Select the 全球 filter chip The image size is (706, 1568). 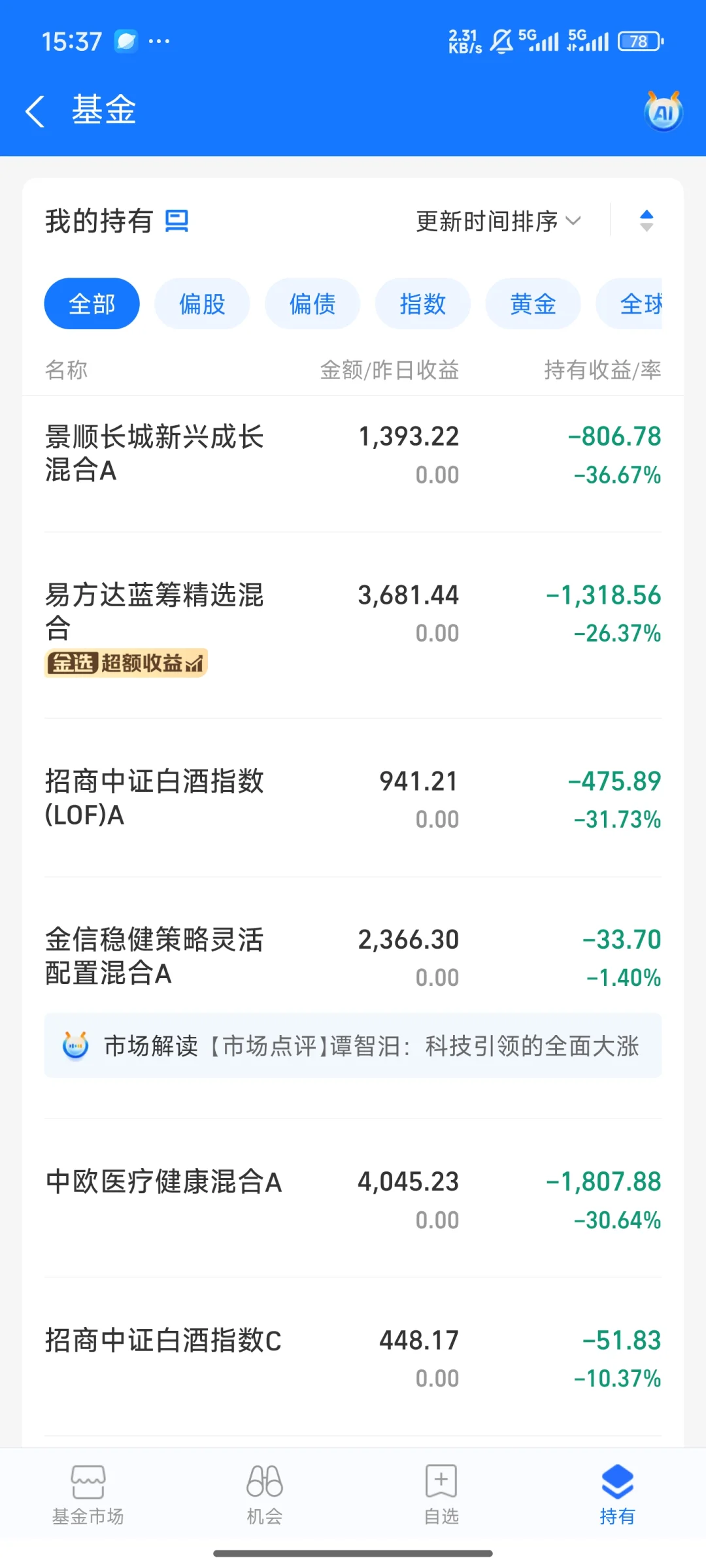pyautogui.click(x=637, y=304)
